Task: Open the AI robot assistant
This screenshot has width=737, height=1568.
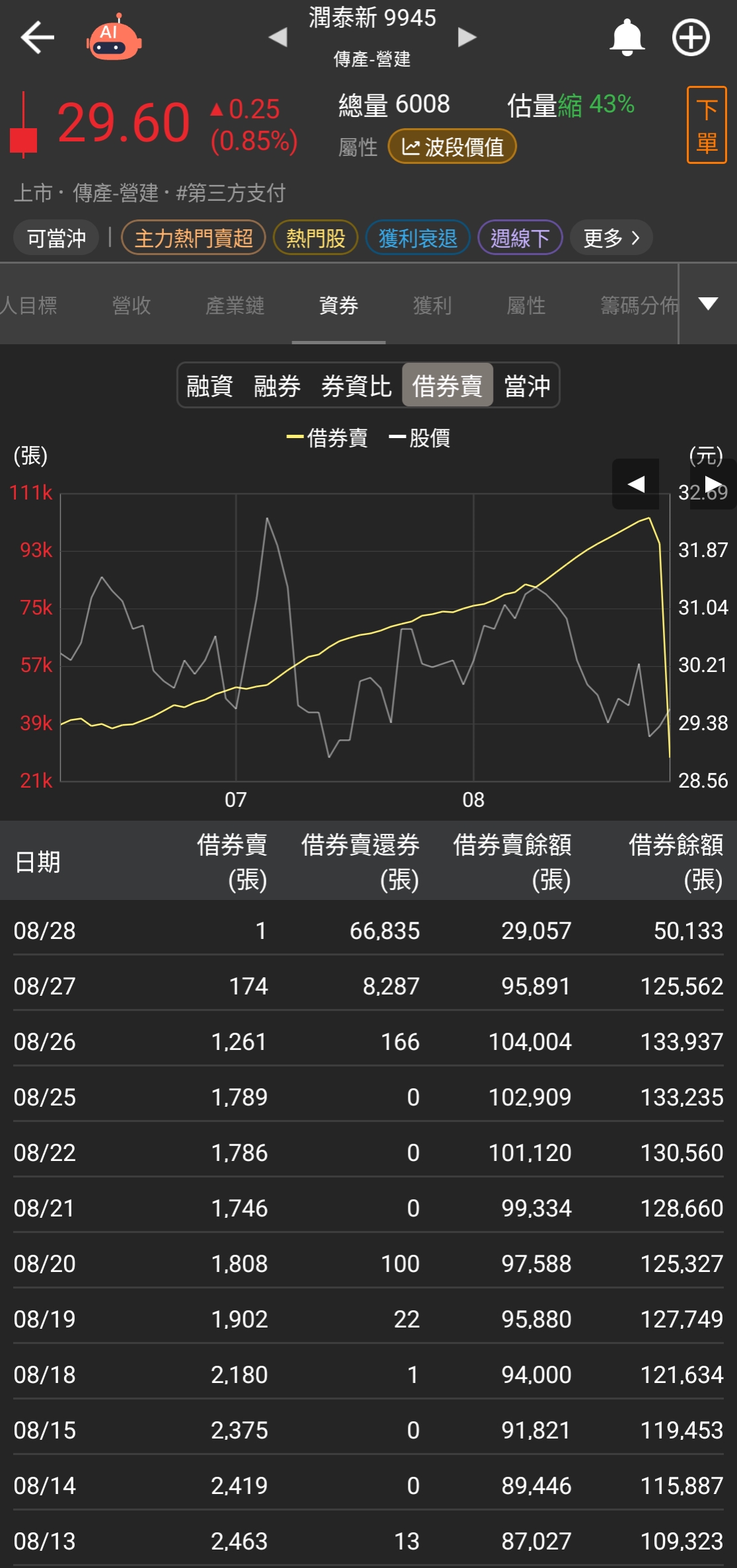Action: coord(114,38)
